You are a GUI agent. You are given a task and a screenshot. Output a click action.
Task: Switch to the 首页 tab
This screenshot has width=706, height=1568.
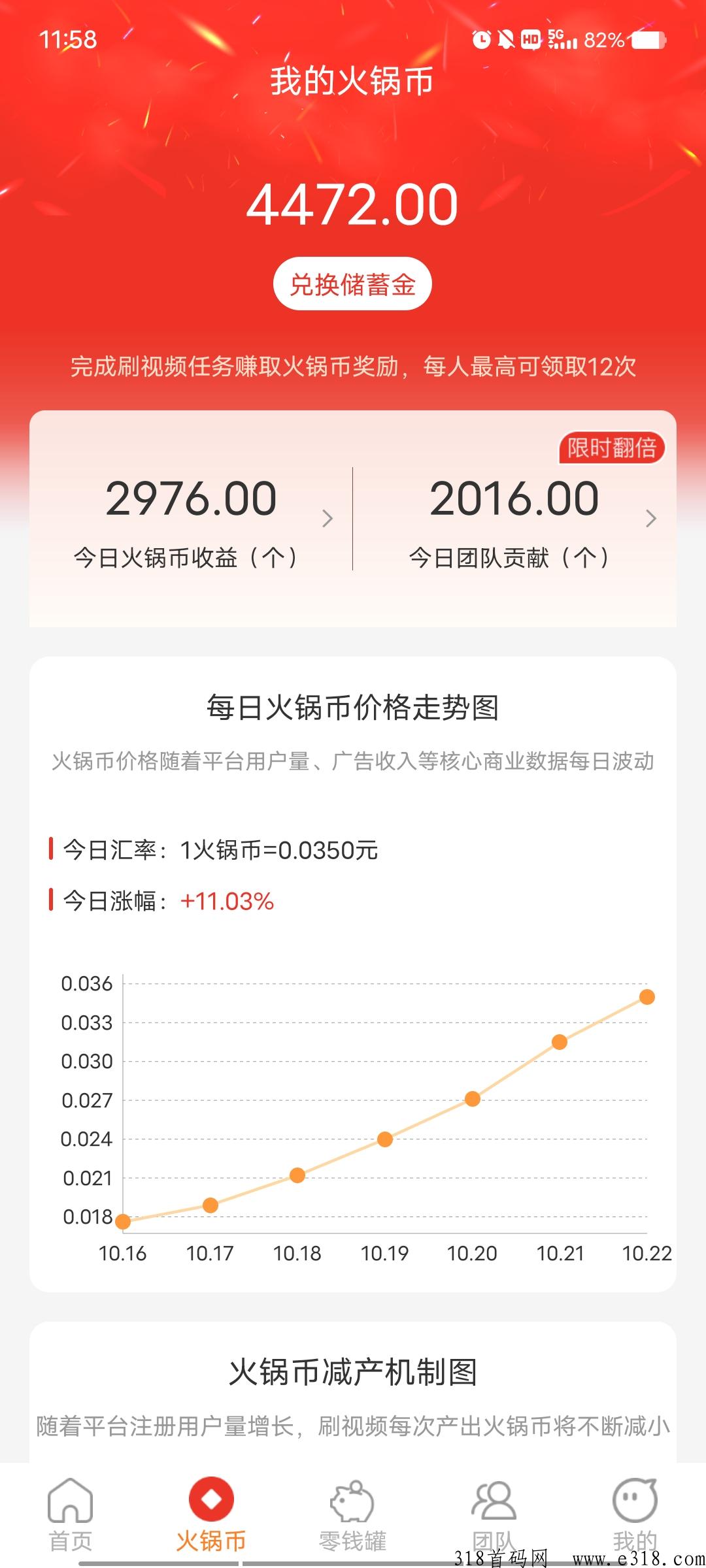[71, 1516]
